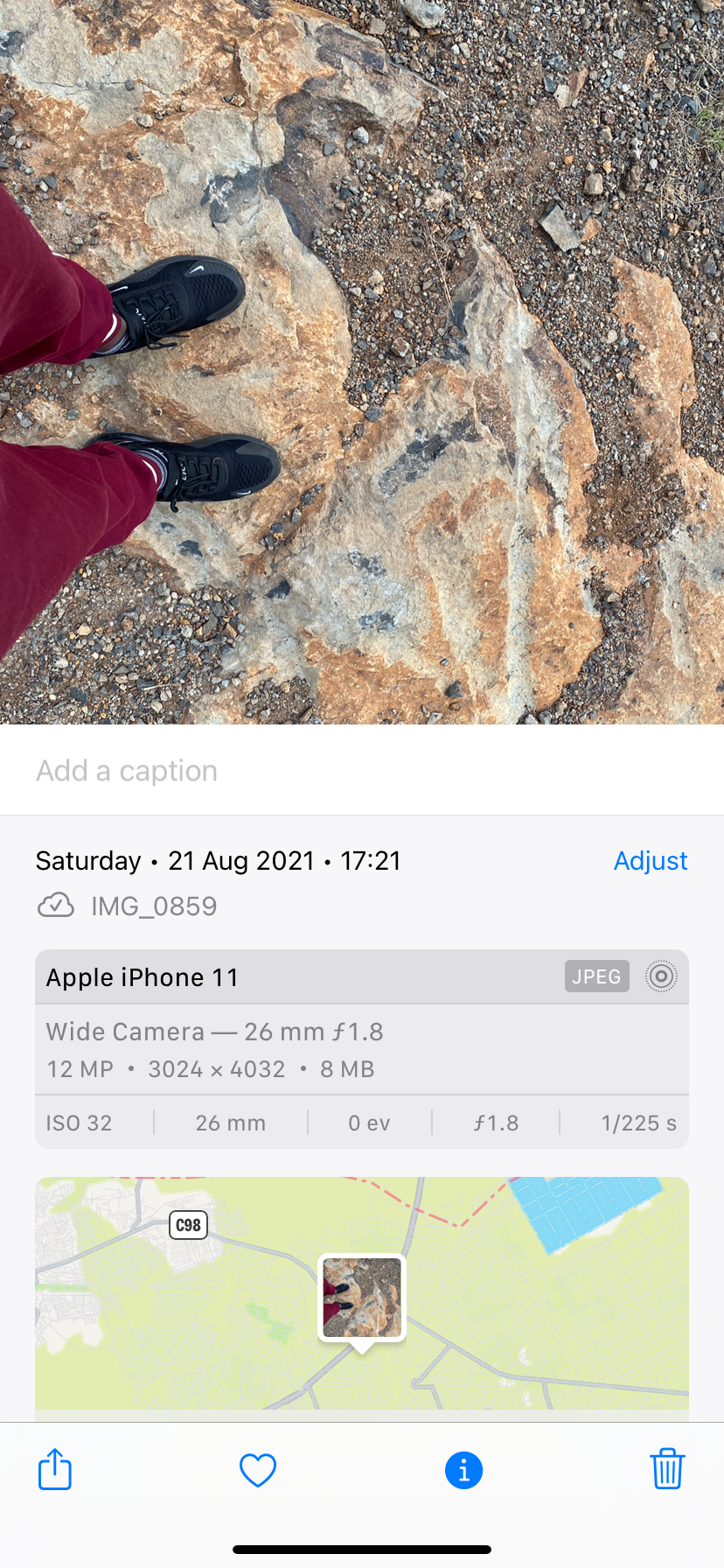Tap the lens icon beside the JPEG badge

pos(661,976)
